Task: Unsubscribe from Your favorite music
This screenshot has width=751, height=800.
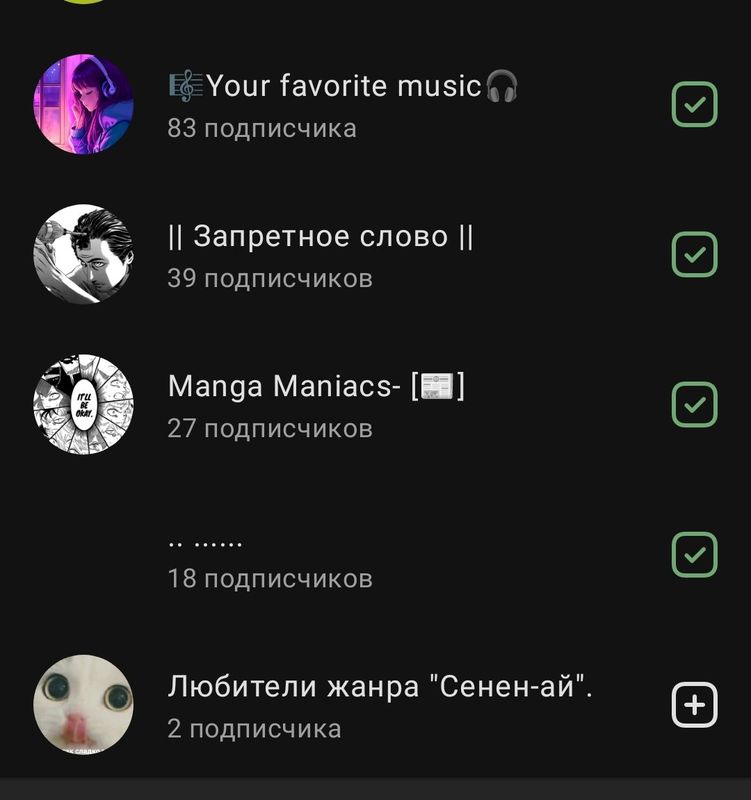Action: [x=694, y=104]
